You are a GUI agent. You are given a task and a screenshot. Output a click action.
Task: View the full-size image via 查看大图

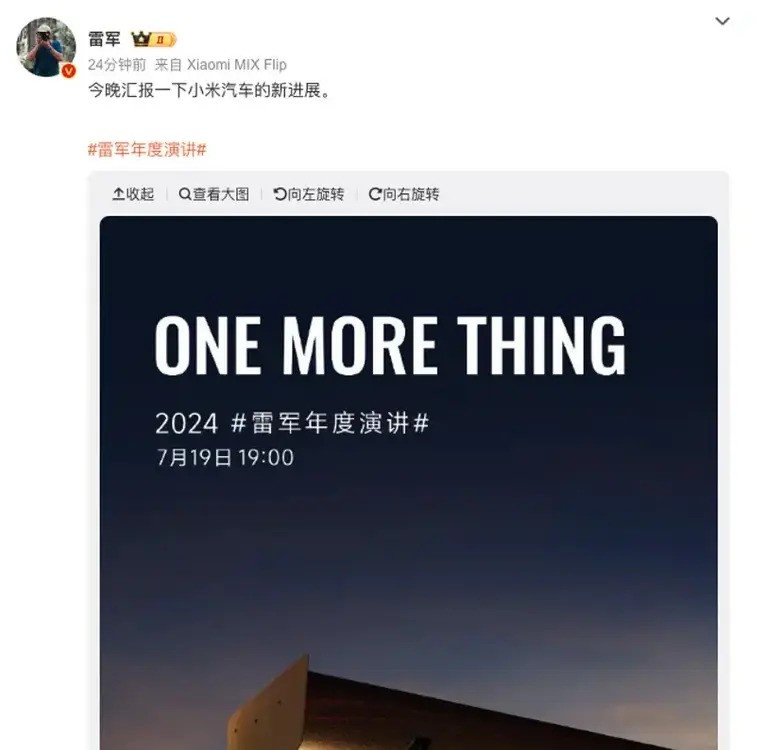[x=214, y=194]
